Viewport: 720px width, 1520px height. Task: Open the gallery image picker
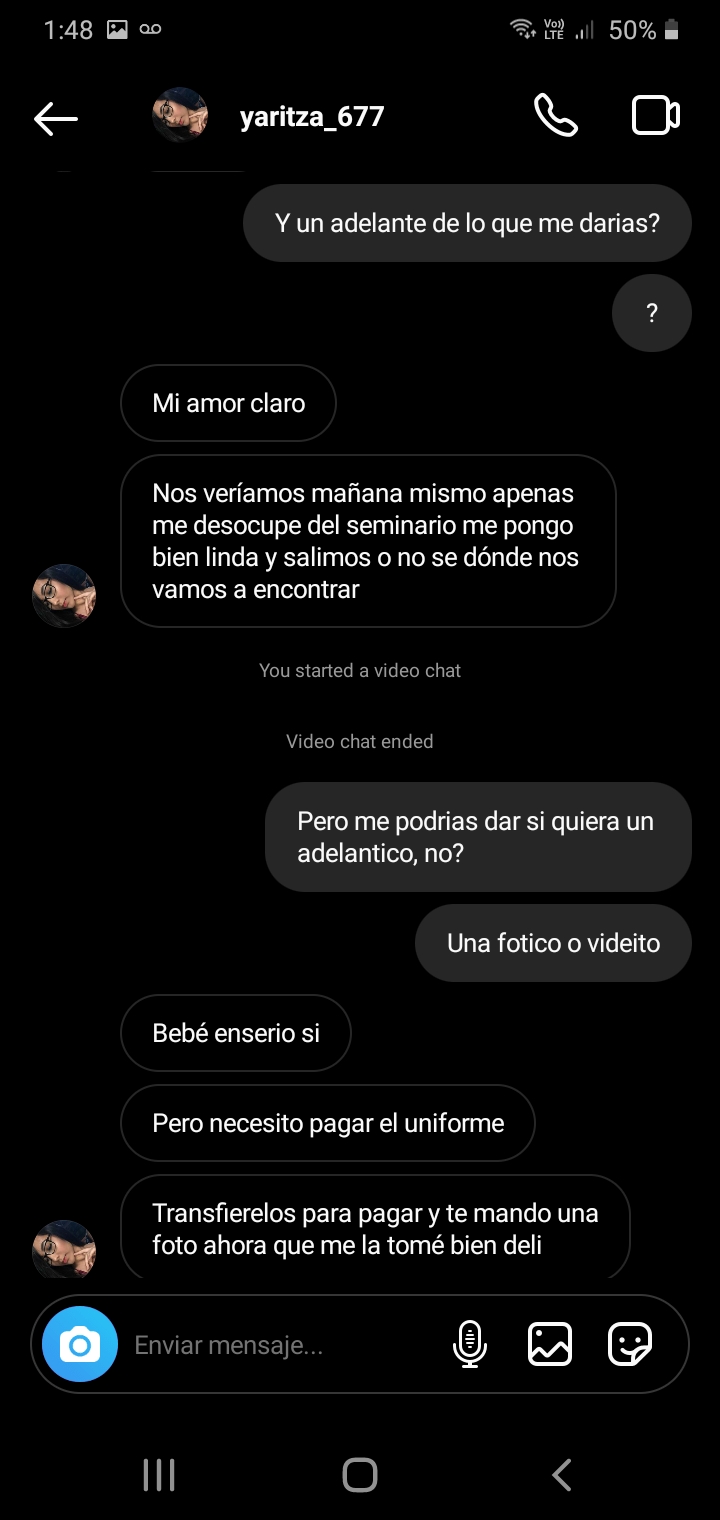pos(550,1344)
